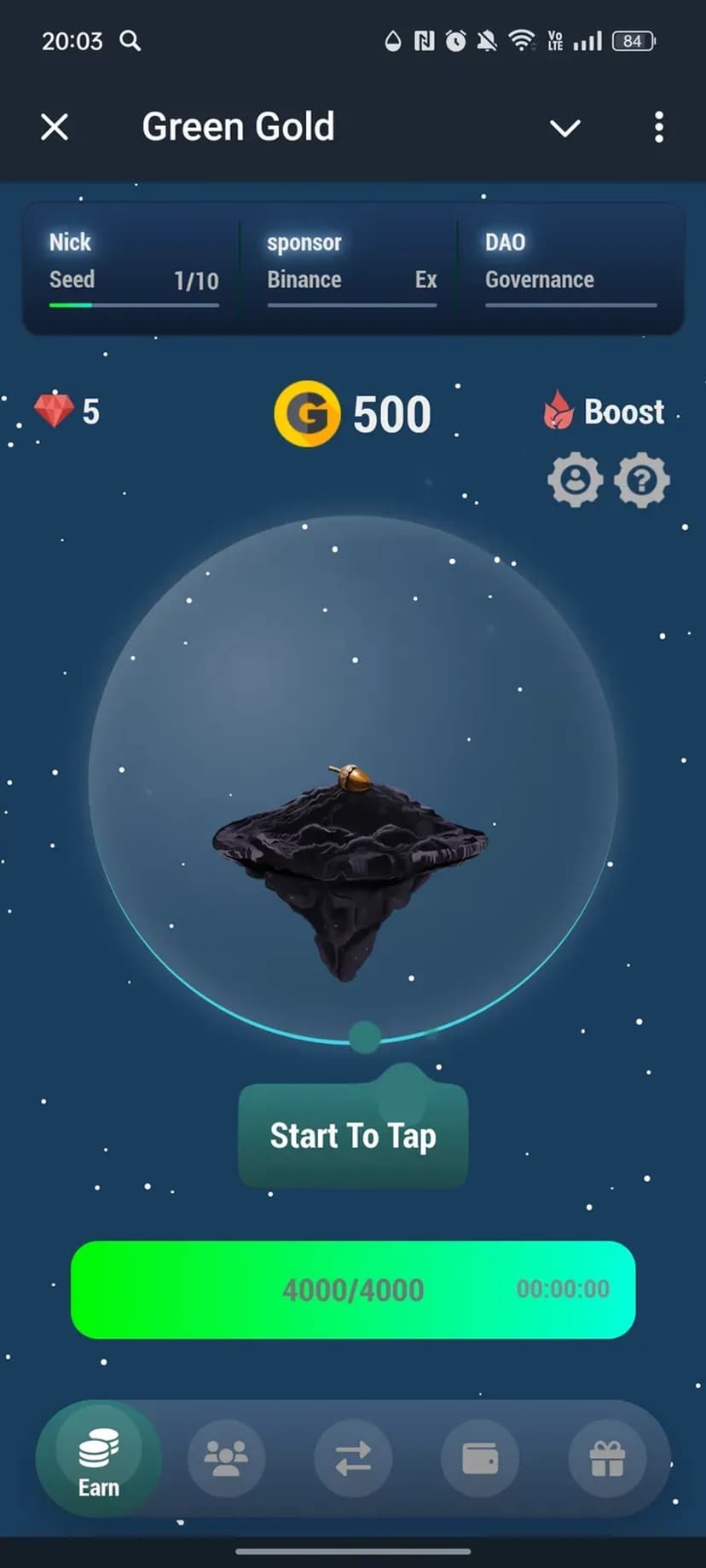The height and width of the screenshot is (1568, 706).
Task: Open the wallet tab
Action: 480,1459
